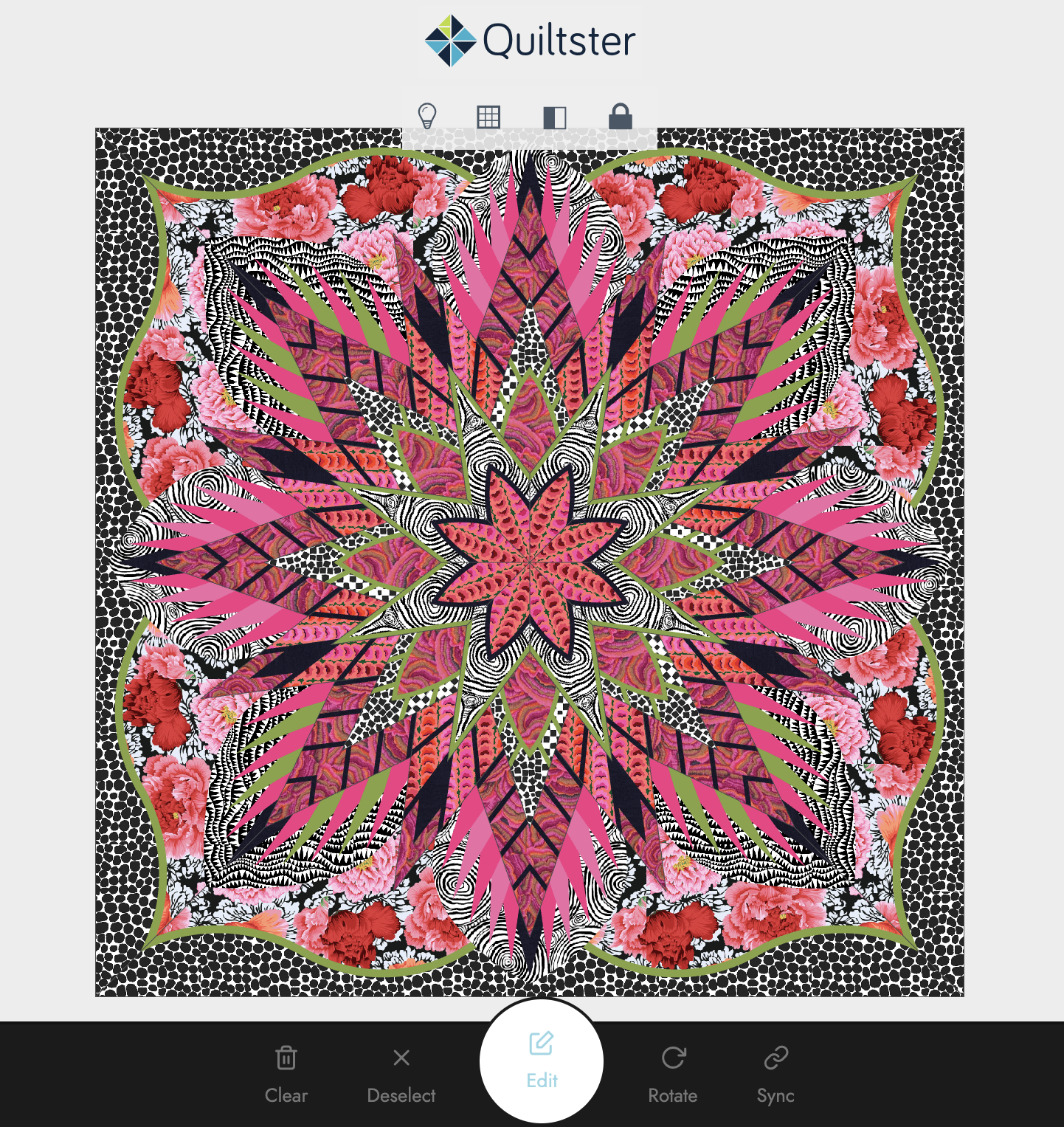Open the Edit button

(542, 1061)
